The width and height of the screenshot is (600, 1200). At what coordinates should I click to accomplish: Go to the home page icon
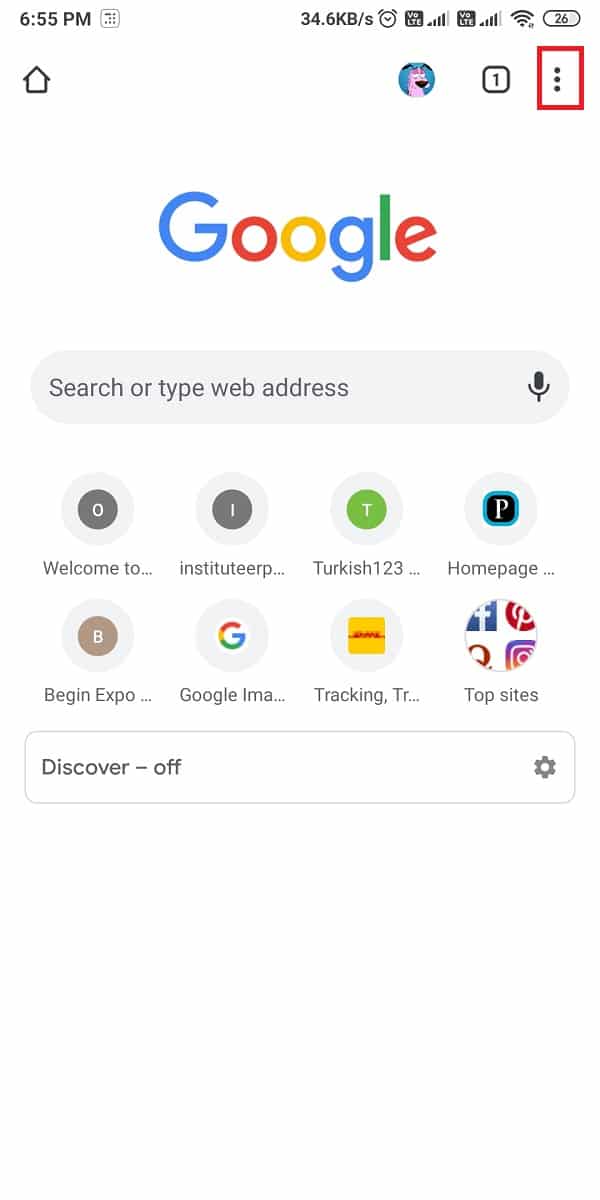36,80
